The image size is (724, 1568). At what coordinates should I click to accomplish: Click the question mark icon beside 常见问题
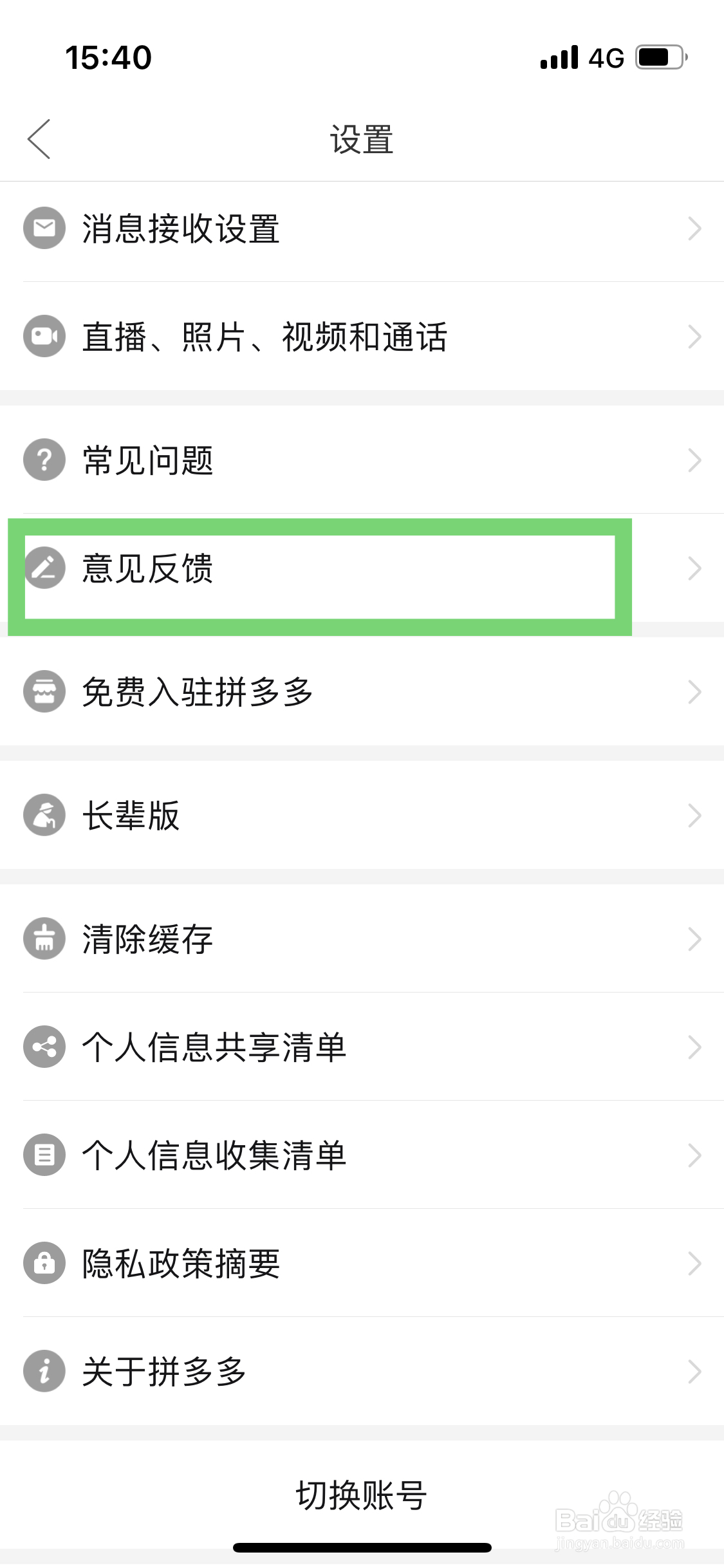click(x=43, y=460)
